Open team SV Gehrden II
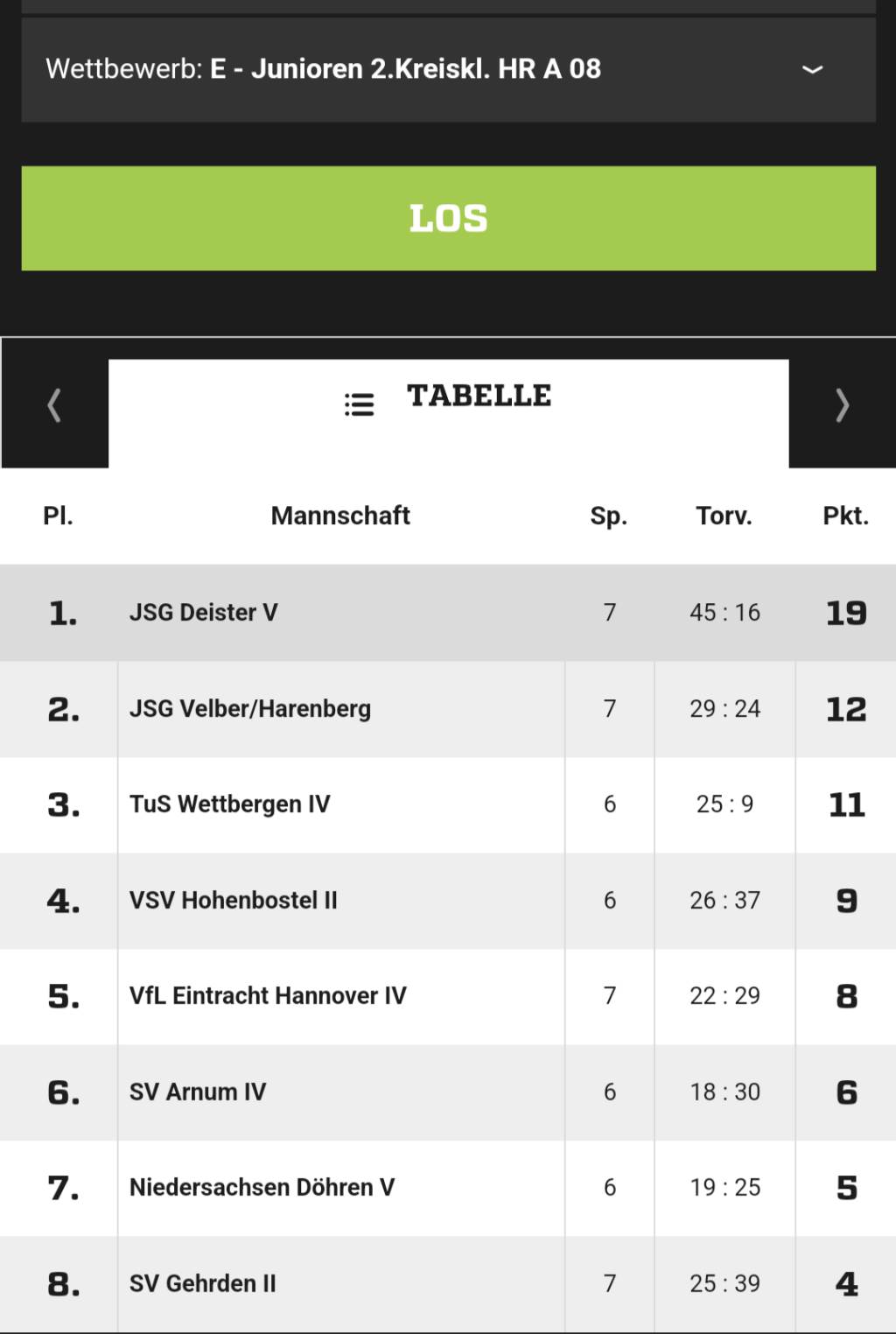Viewport: 896px width, 1334px height. click(x=203, y=1284)
